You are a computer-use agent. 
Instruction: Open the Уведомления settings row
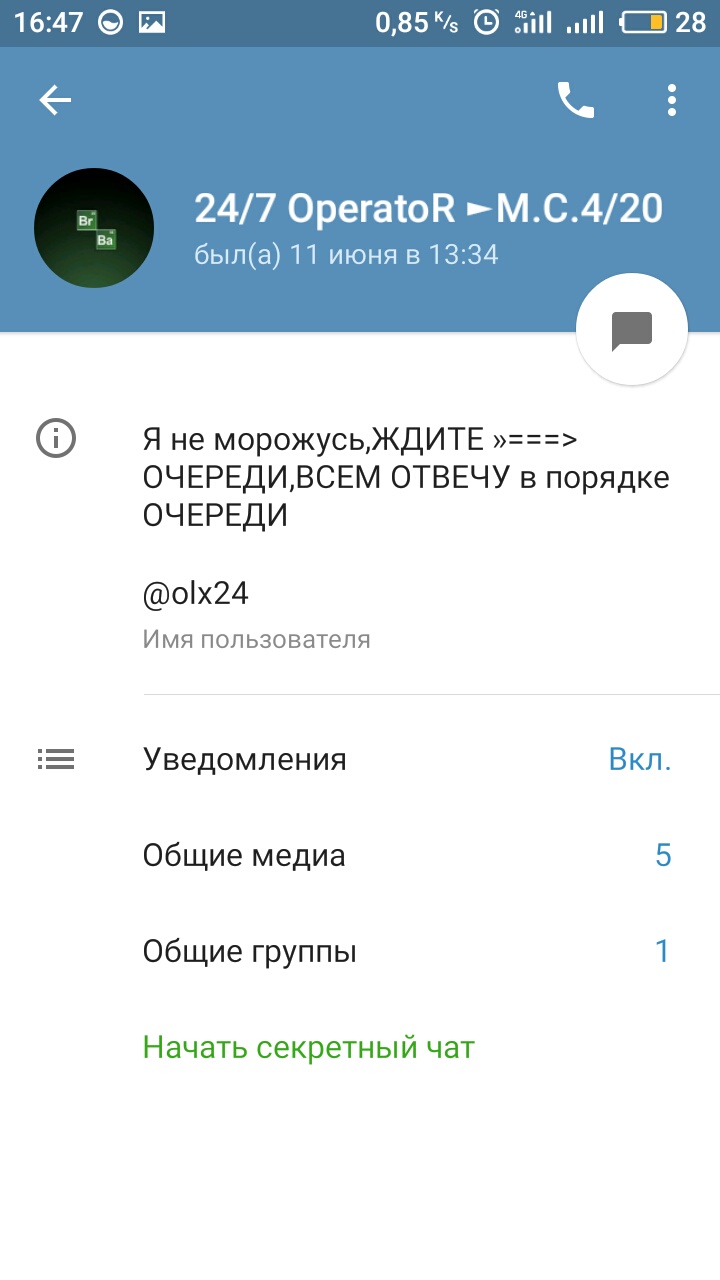(x=360, y=760)
